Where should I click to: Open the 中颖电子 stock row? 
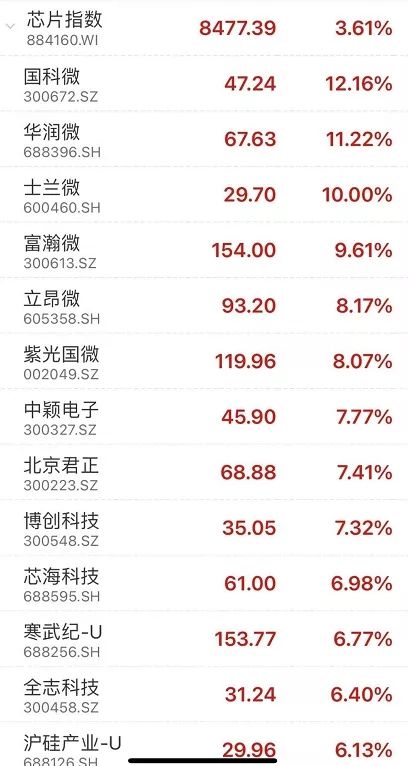(x=204, y=417)
